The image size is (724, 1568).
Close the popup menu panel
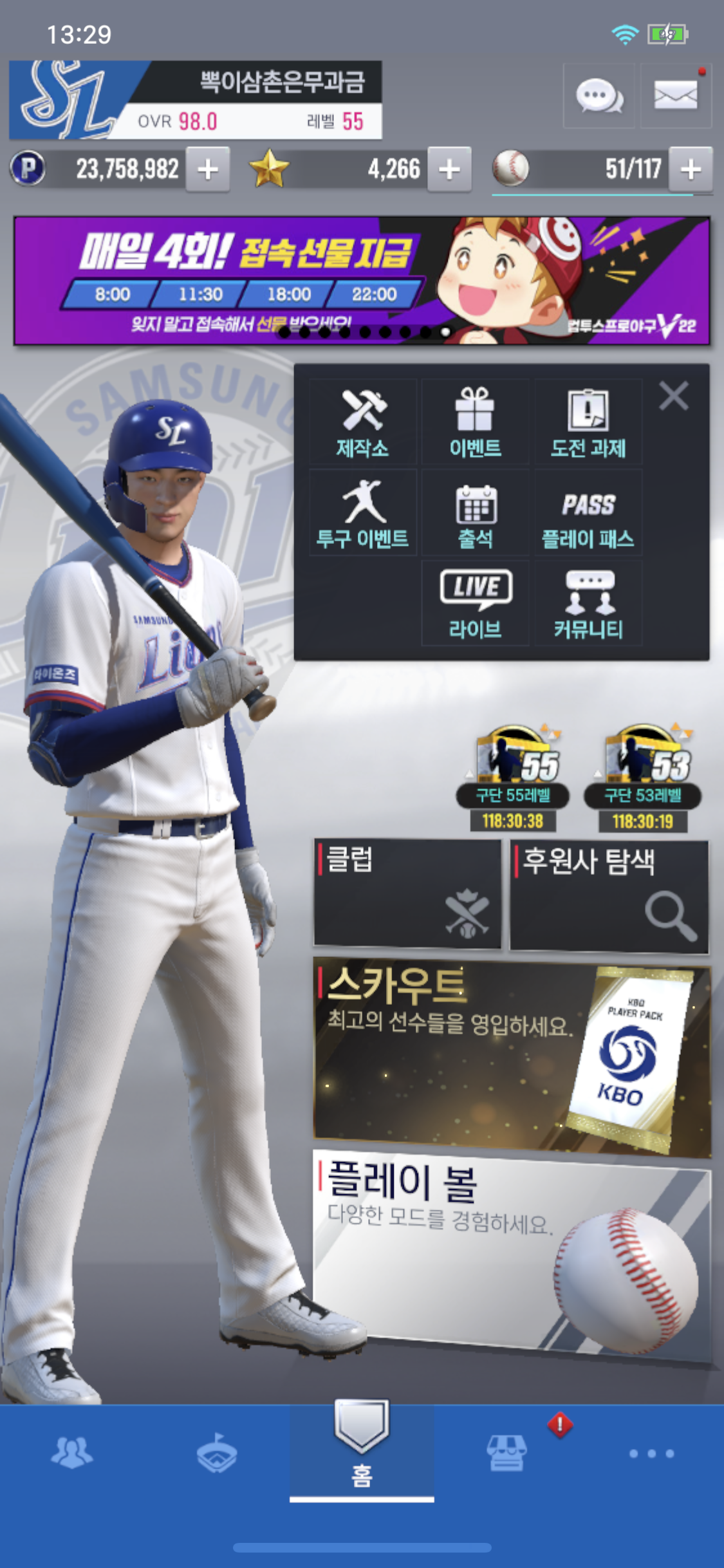pyautogui.click(x=673, y=395)
